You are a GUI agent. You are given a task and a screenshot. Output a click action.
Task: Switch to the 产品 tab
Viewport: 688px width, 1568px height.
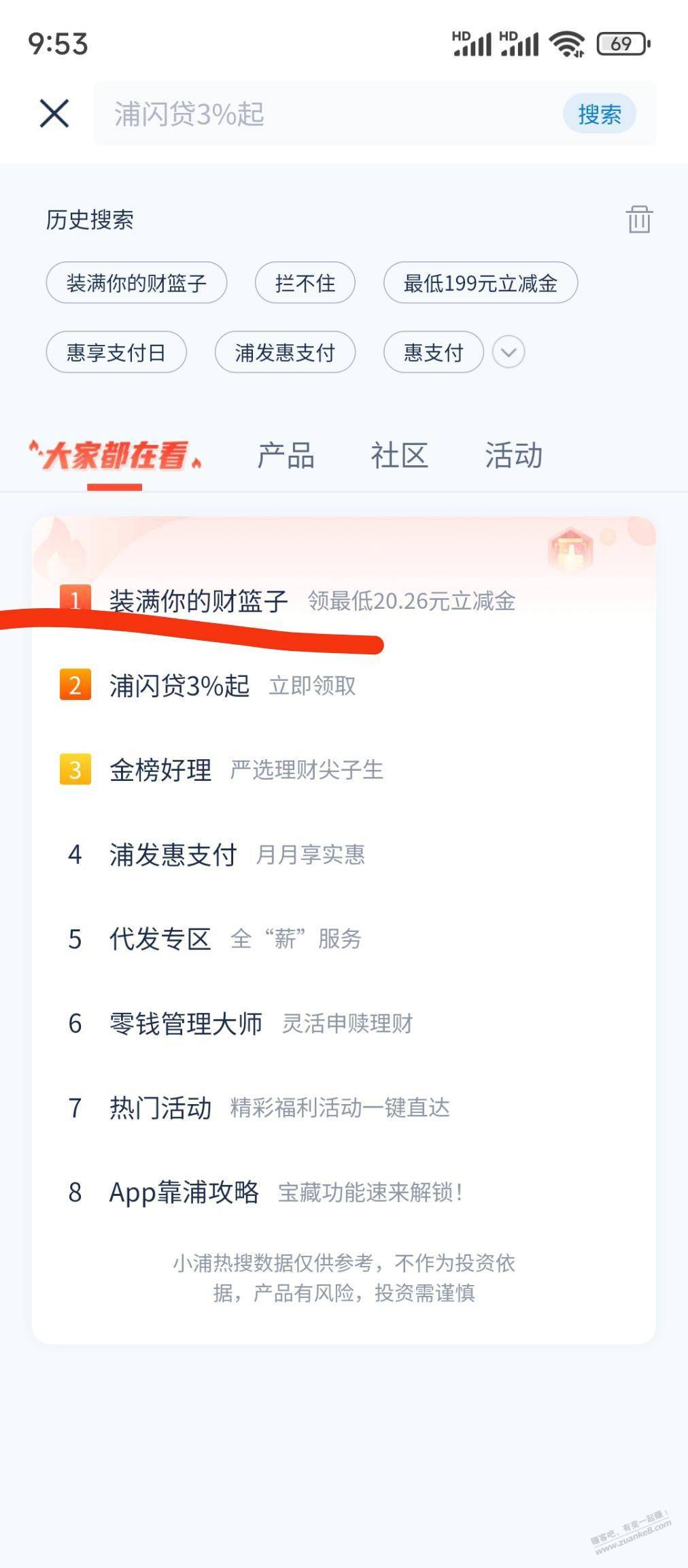286,456
